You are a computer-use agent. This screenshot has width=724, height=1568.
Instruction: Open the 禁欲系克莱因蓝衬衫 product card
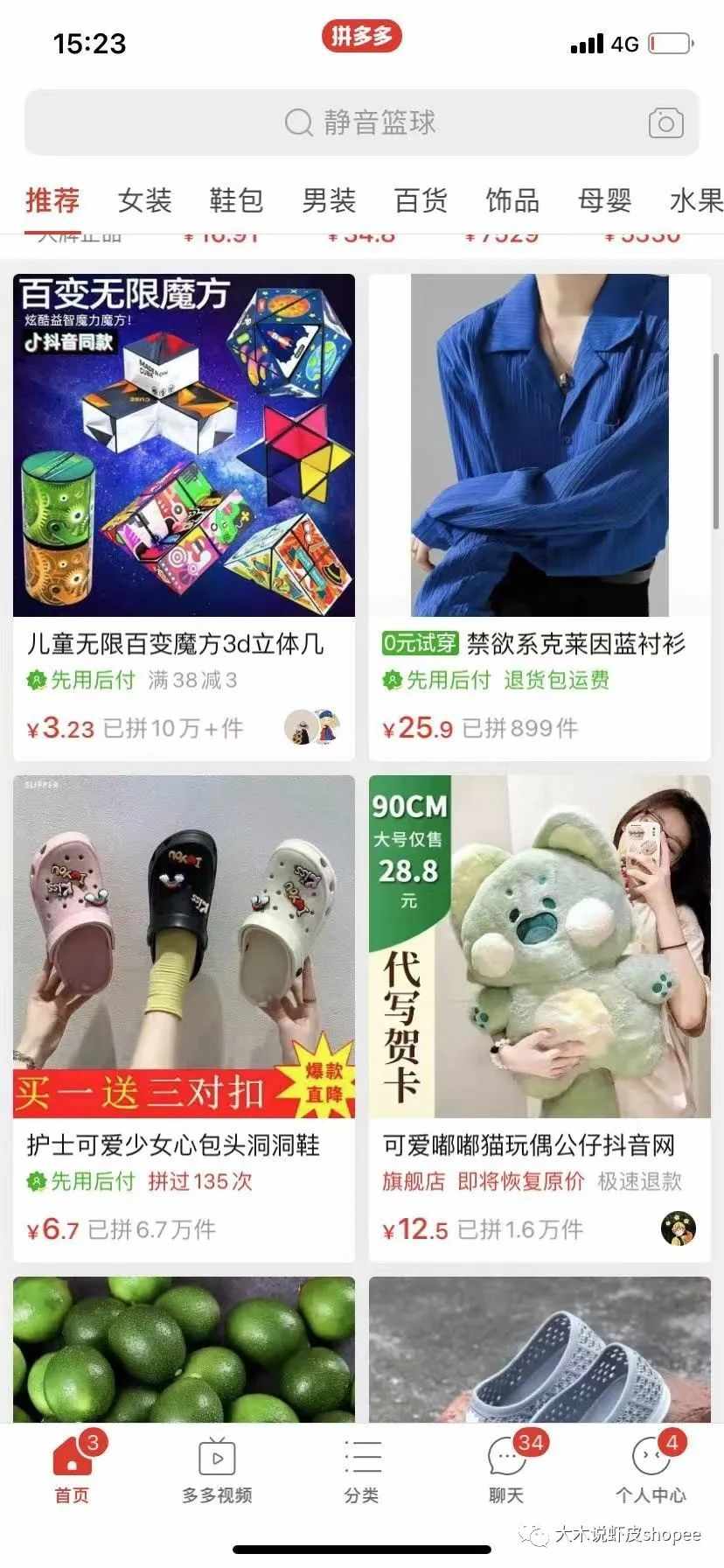(x=540, y=516)
